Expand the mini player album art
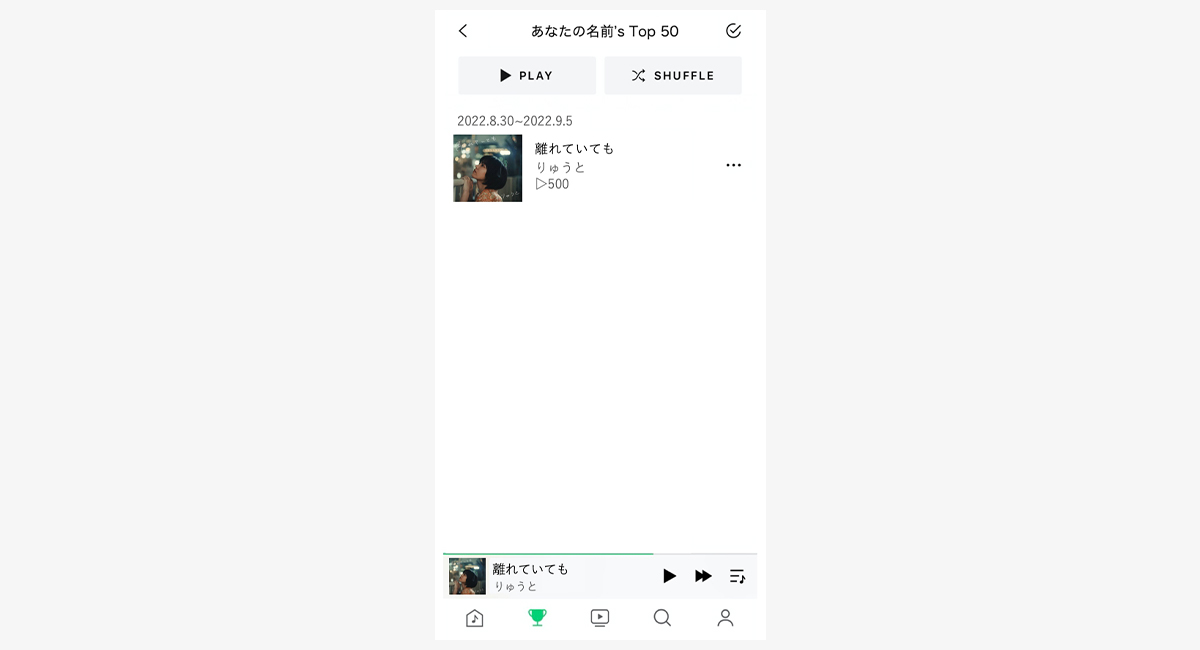Viewport: 1200px width, 650px height. pyautogui.click(x=467, y=576)
